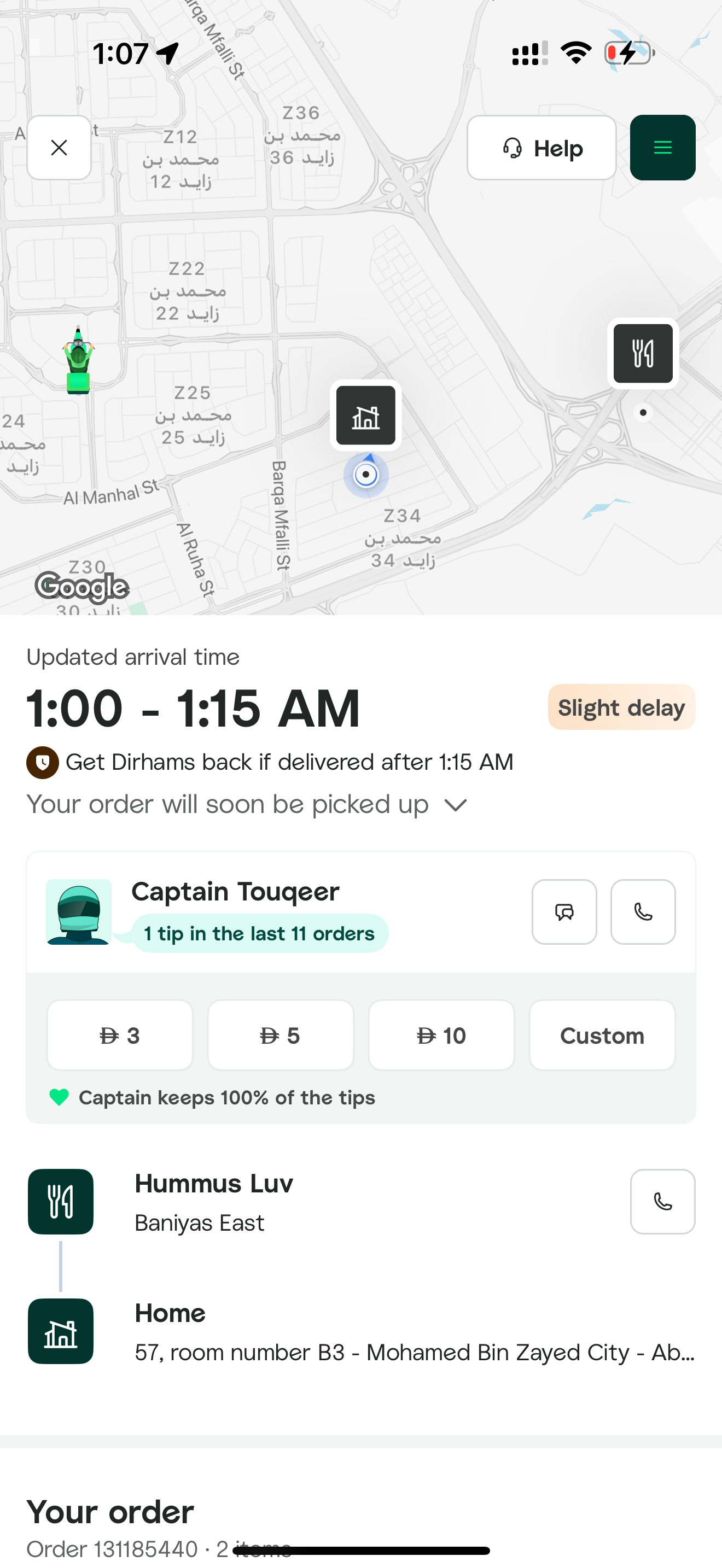Expand the order status details
Viewport: 722px width, 1568px height.
point(456,805)
